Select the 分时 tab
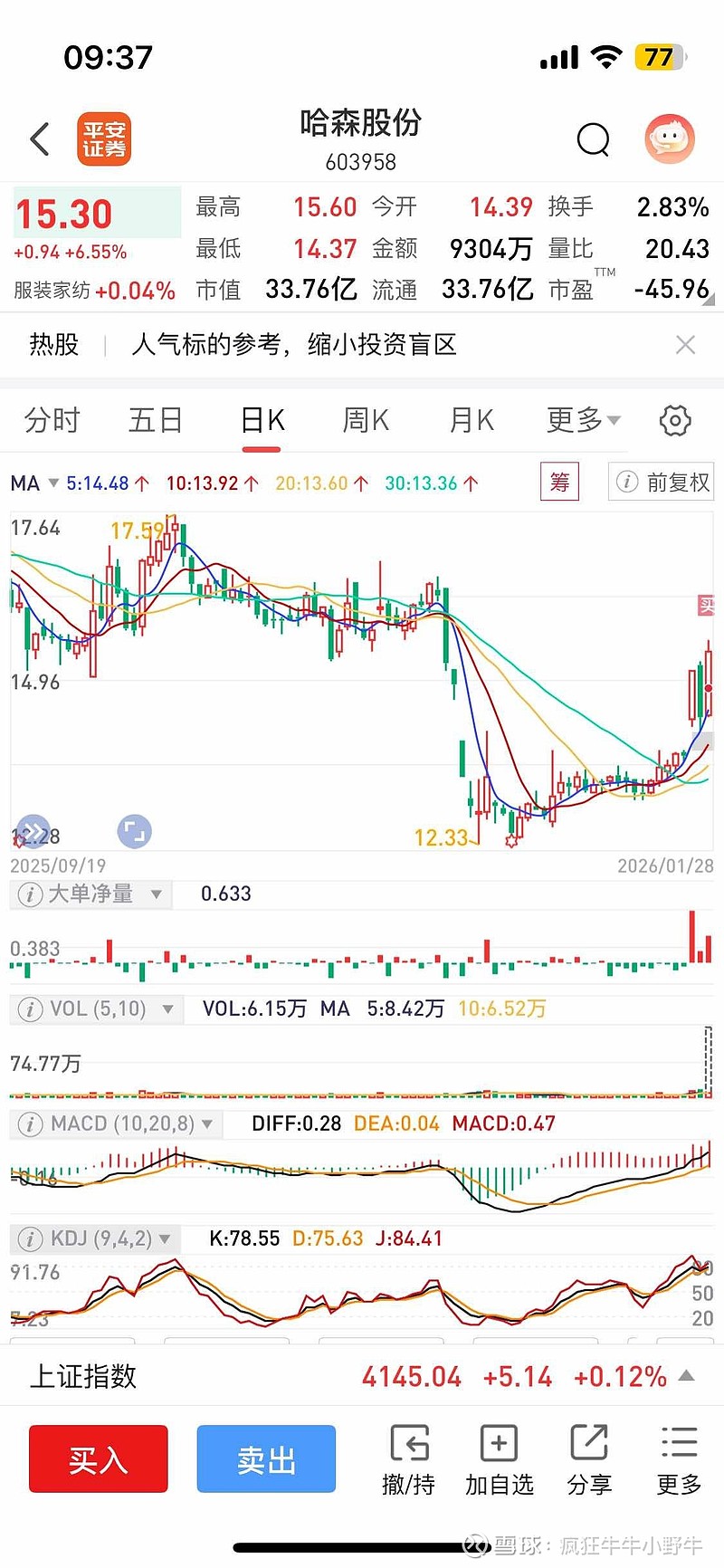 (x=52, y=419)
